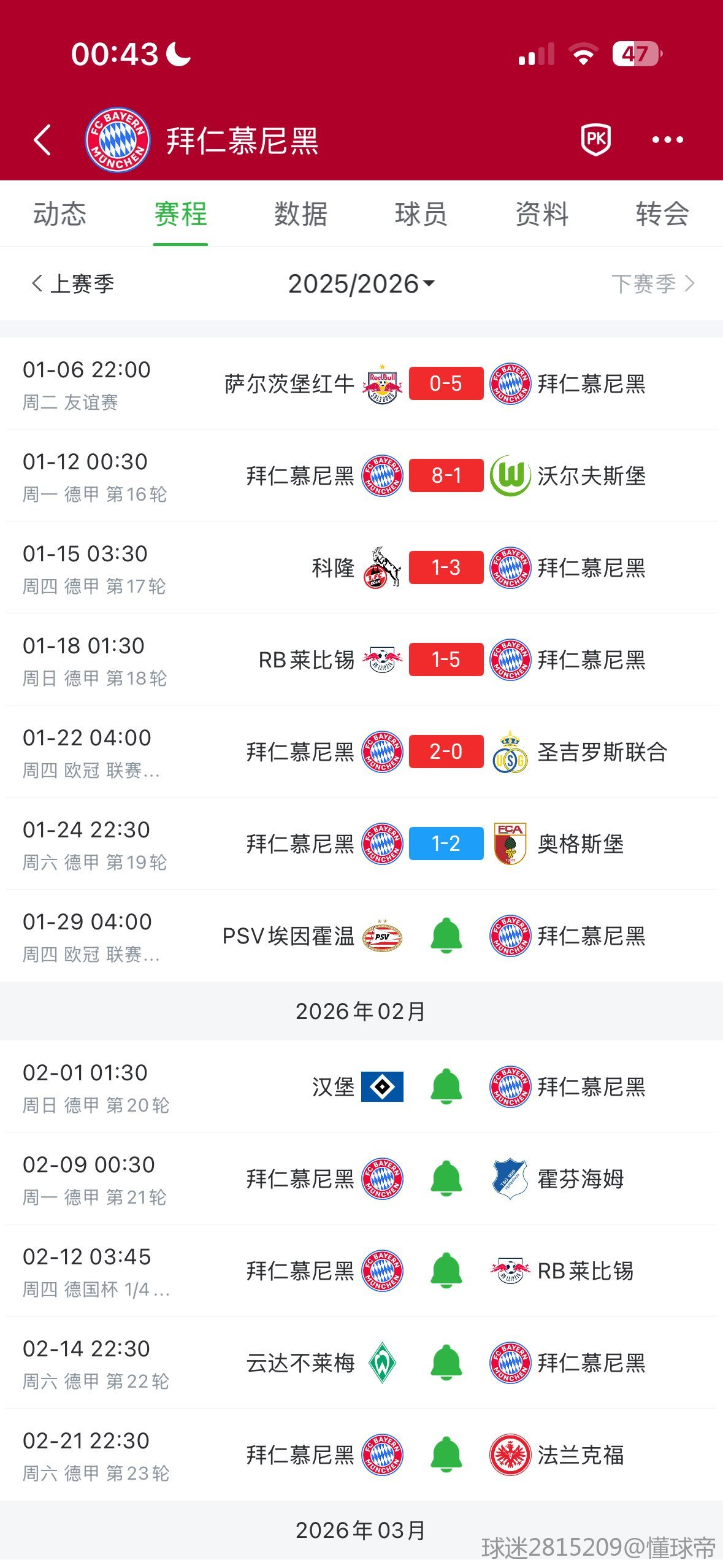Switch to the 数据 tab

point(300,214)
